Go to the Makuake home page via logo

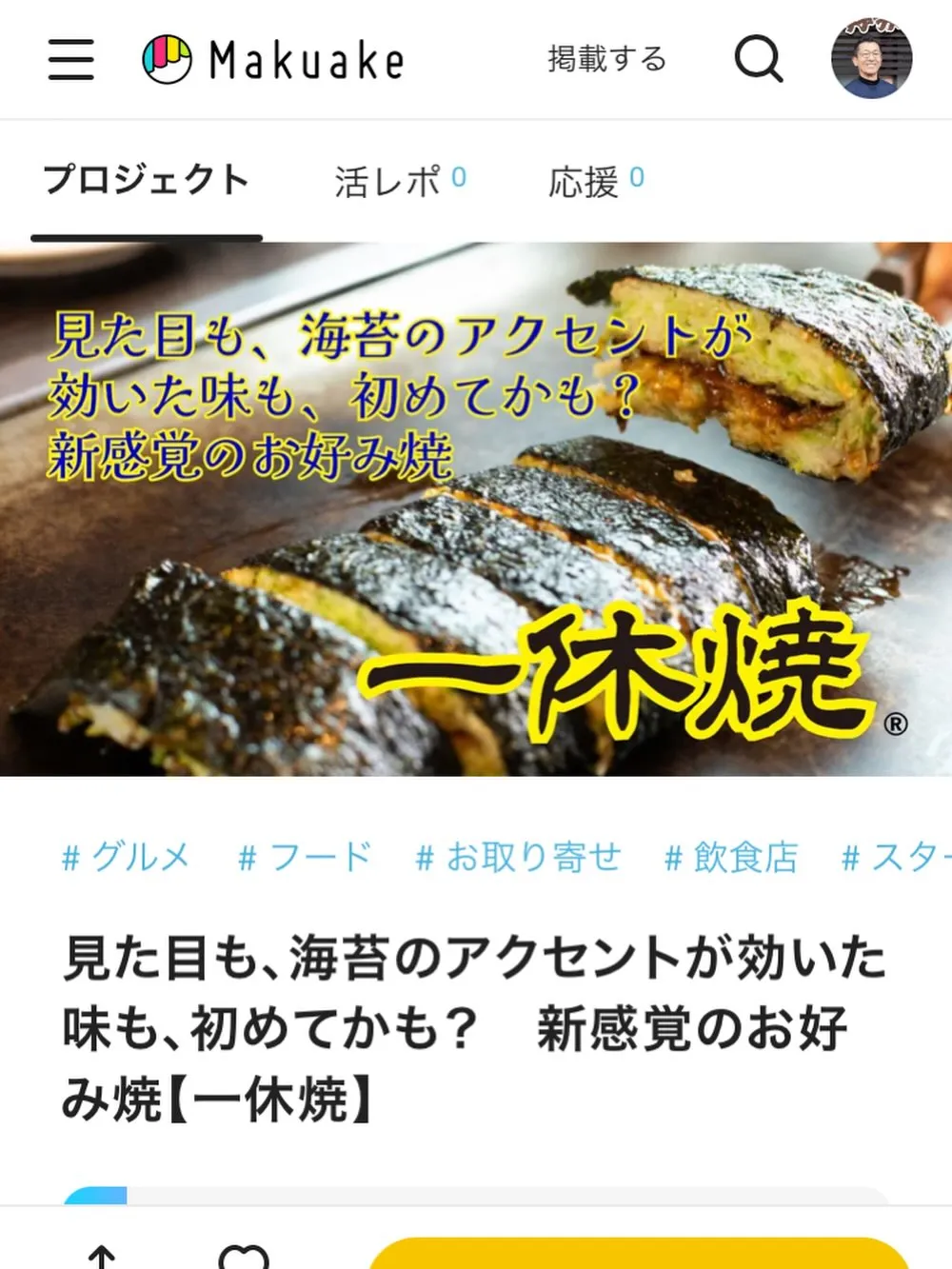tap(274, 59)
